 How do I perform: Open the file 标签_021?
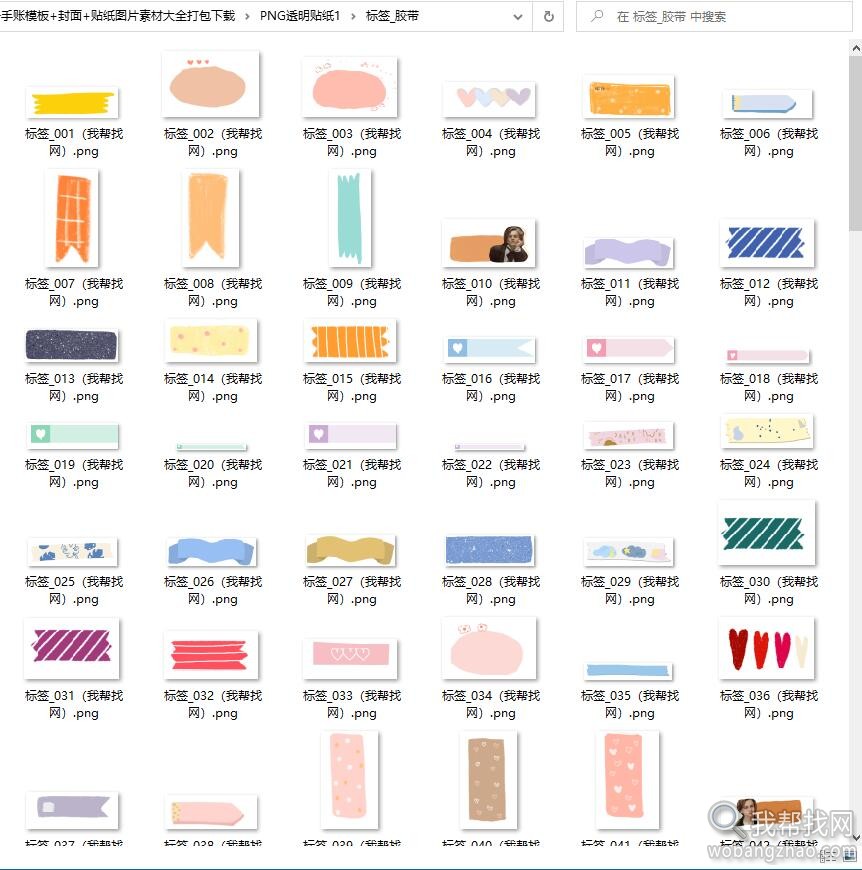pos(349,434)
